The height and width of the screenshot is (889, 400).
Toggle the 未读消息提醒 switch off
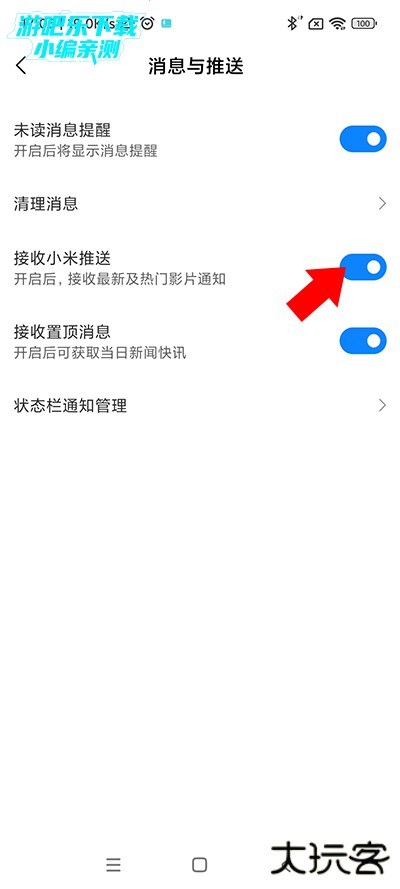tap(363, 139)
